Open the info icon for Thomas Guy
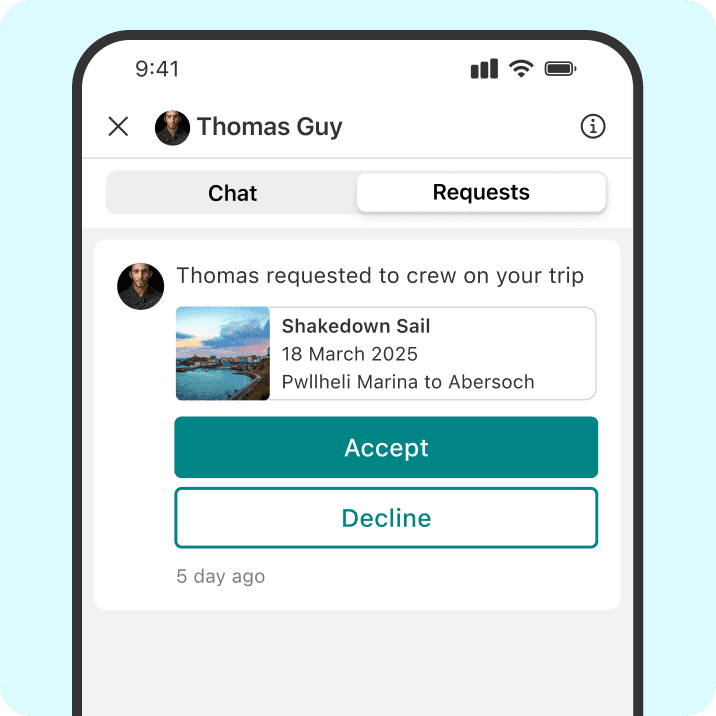Viewport: 716px width, 716px height. (593, 127)
